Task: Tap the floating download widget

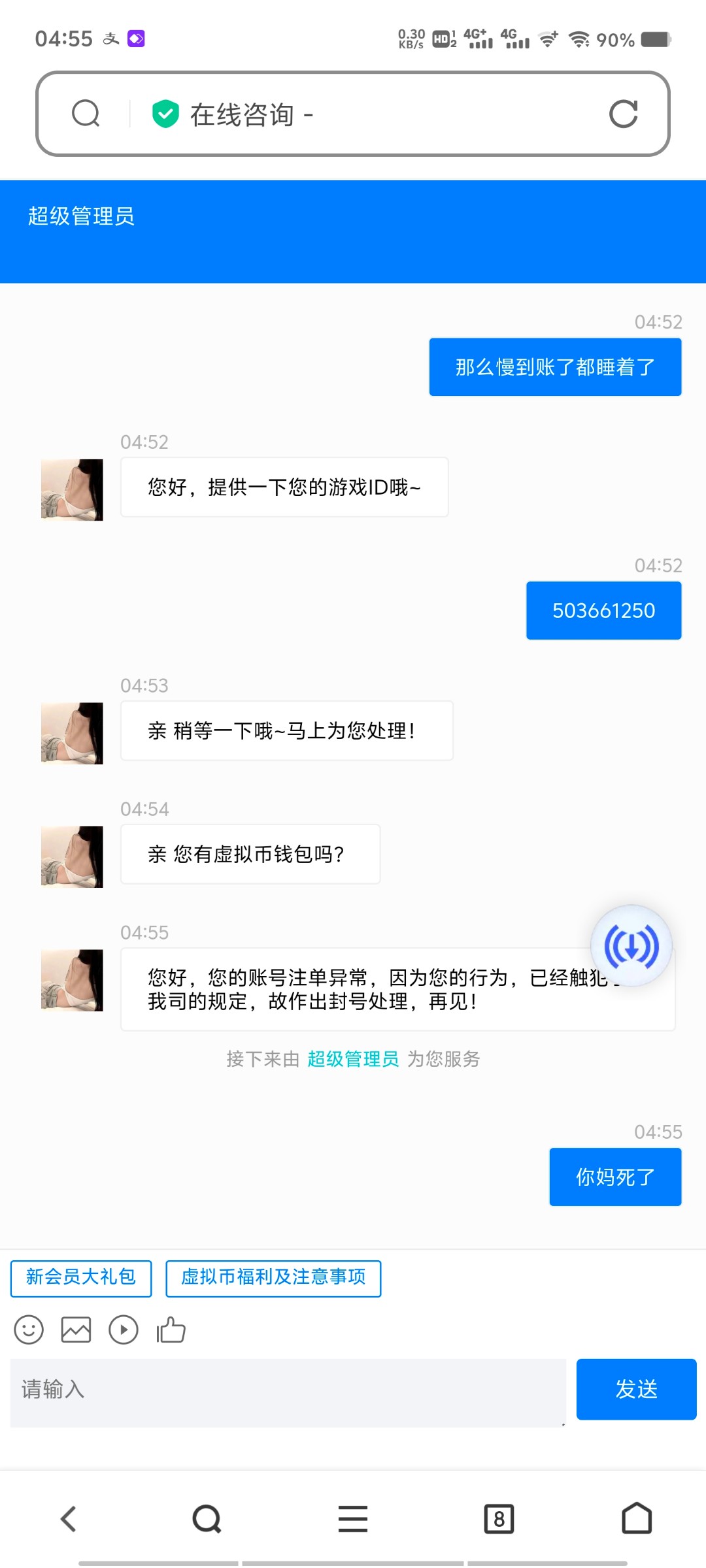Action: pyautogui.click(x=631, y=946)
